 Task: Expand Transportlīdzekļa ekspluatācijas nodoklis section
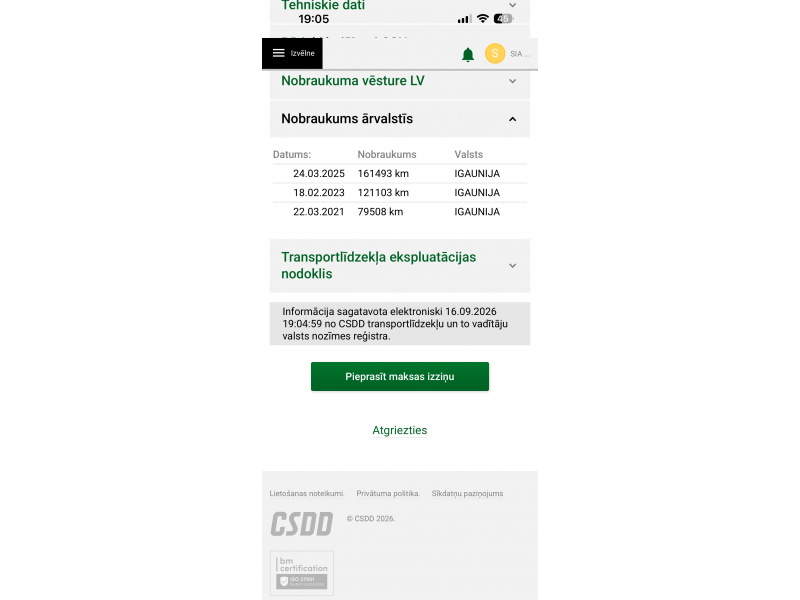(x=399, y=265)
